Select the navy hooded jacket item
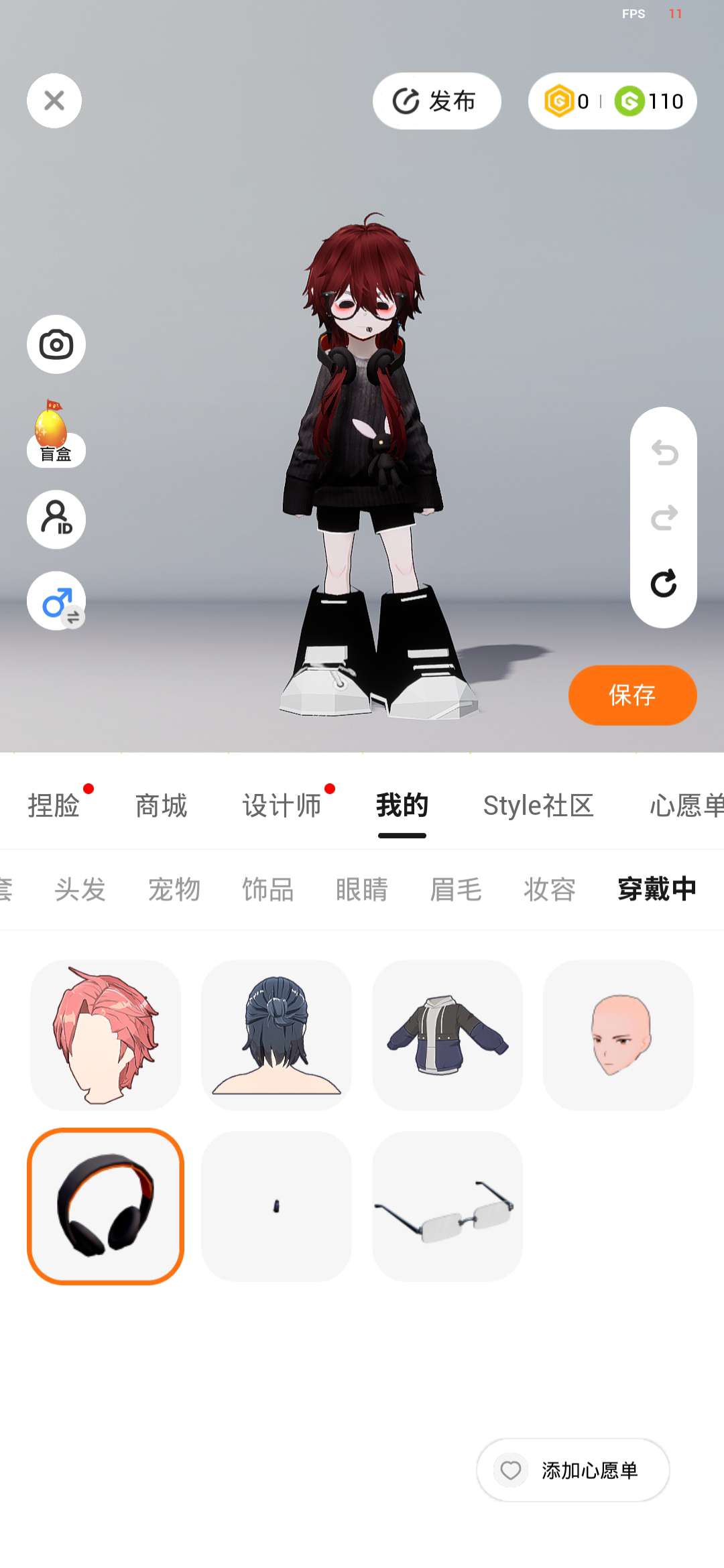 tap(447, 1035)
